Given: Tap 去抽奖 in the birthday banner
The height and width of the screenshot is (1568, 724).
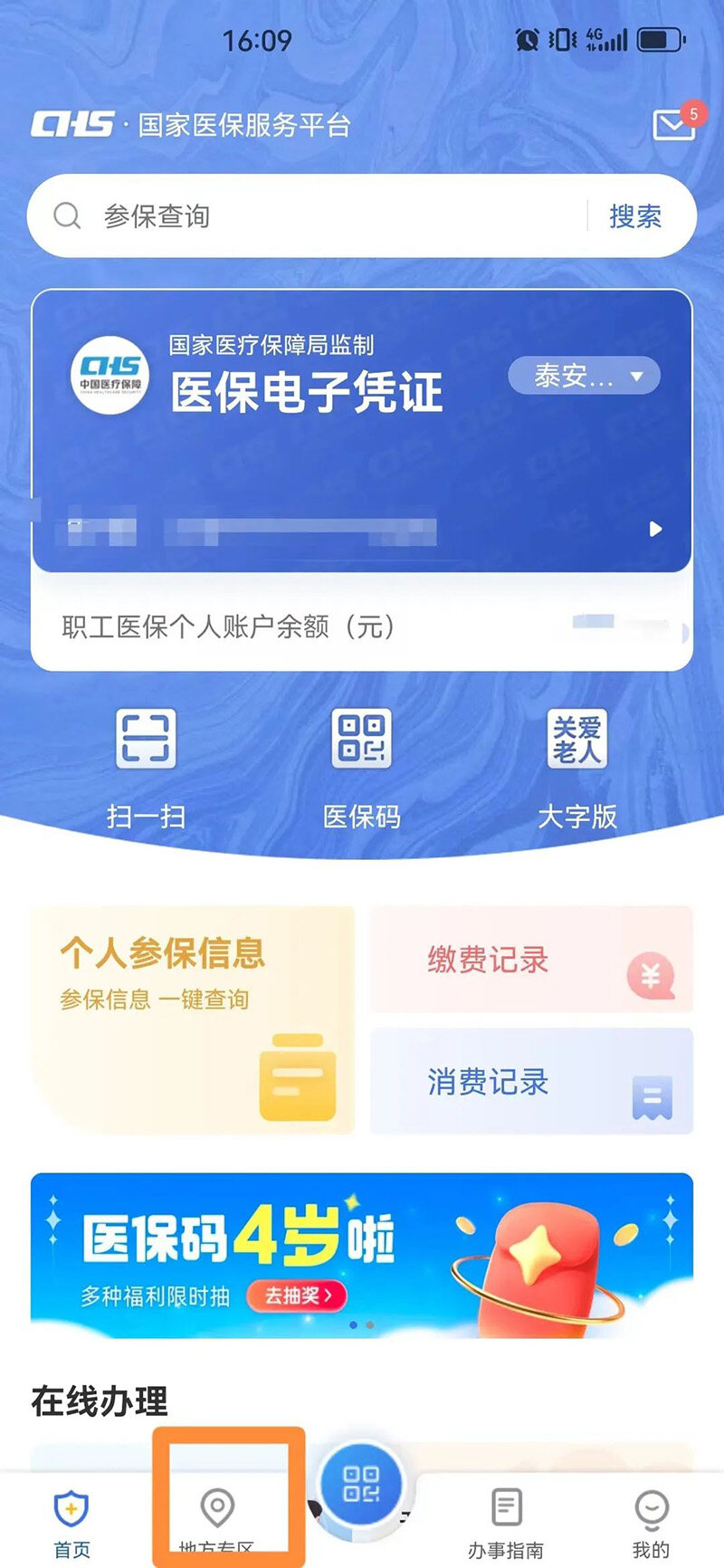Looking at the screenshot, I should pos(298,1296).
